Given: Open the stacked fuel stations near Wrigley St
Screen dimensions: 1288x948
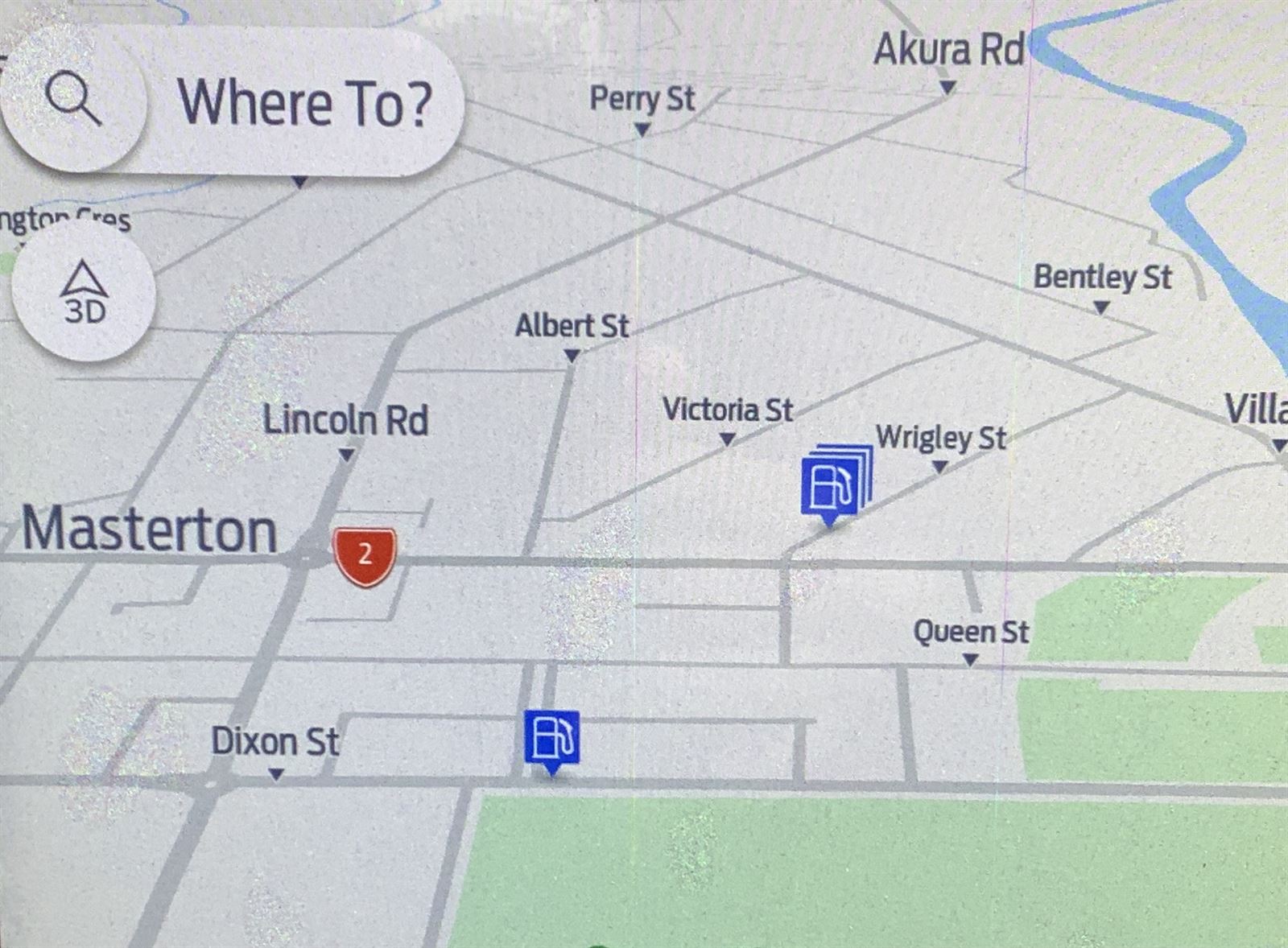Looking at the screenshot, I should pos(835,483).
